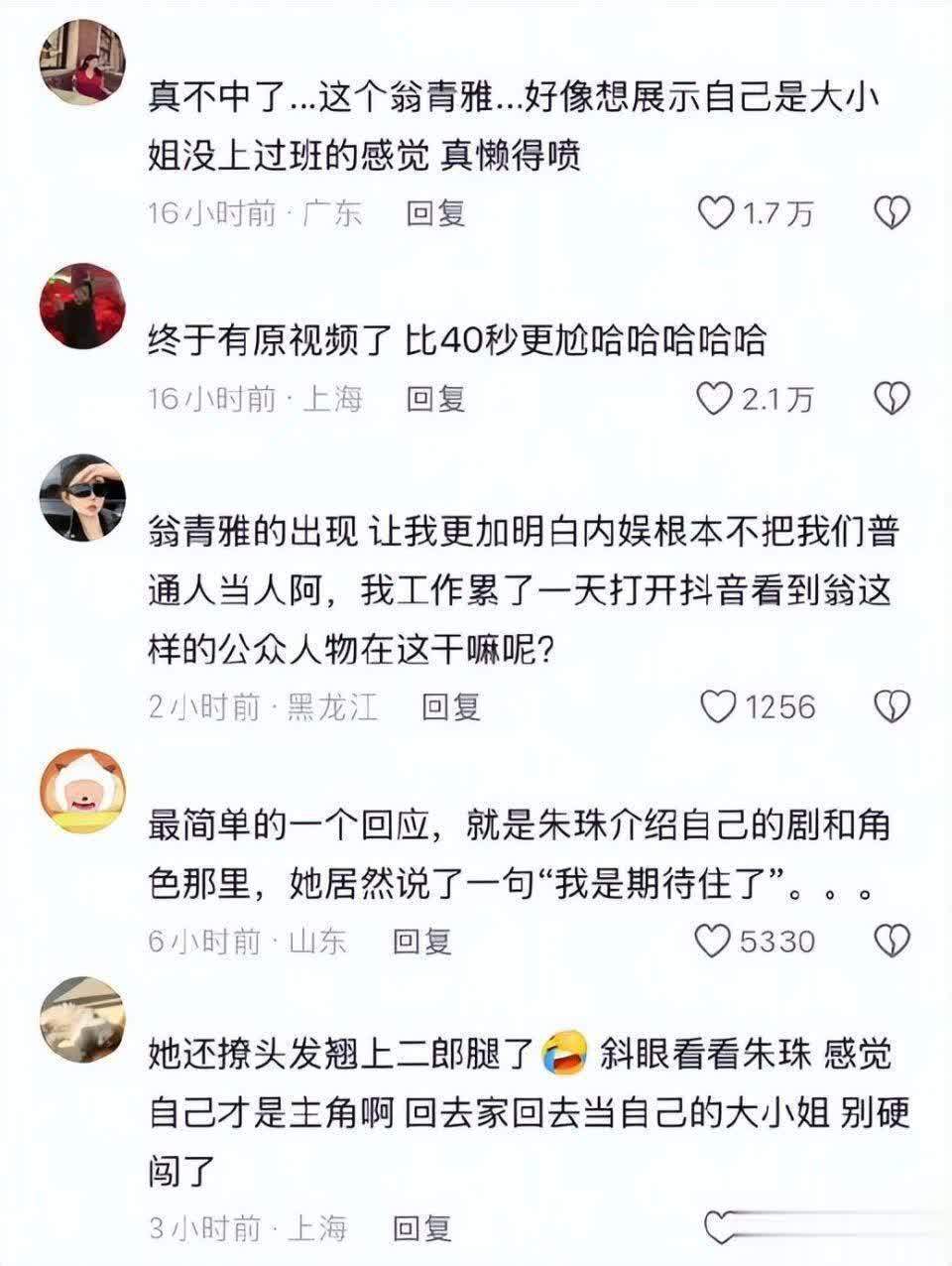Dislike the 黑龙江 comment about 内娱
Image resolution: width=952 pixels, height=1266 pixels.
pos(891,706)
